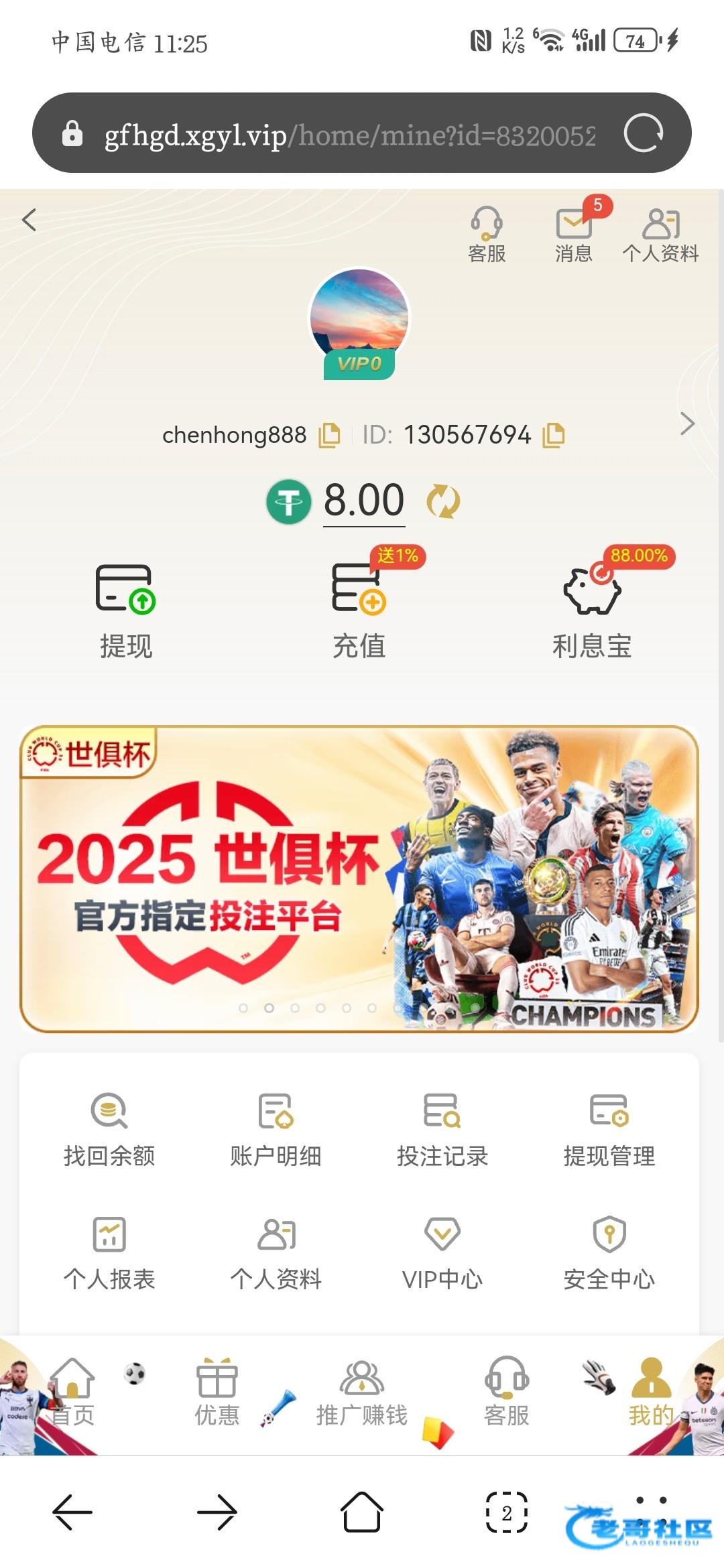Open the 2025 世俱杯 banner

(x=359, y=878)
